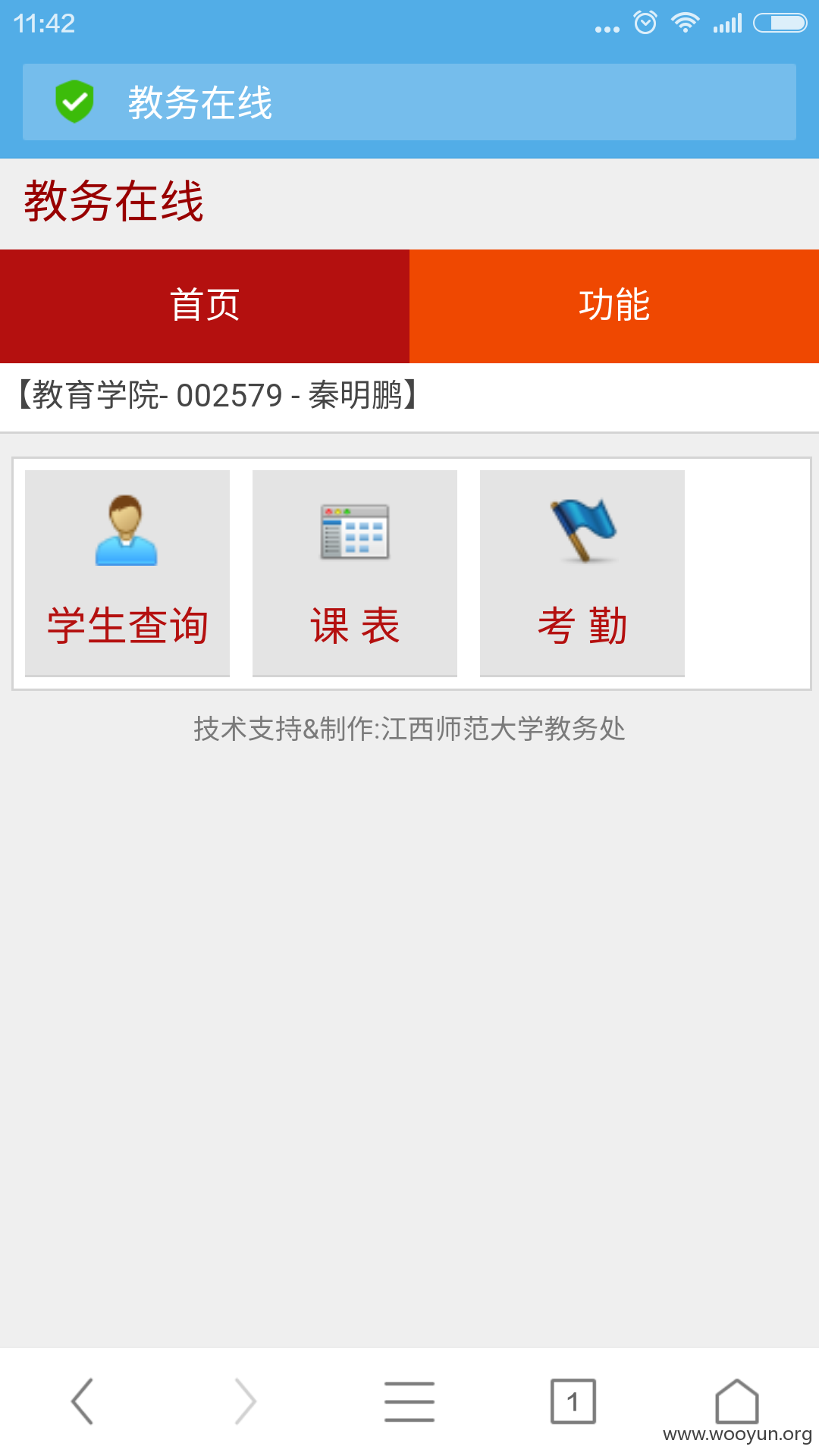Viewport: 819px width, 1456px height.
Task: Switch to the 功能 tab
Action: tap(614, 306)
